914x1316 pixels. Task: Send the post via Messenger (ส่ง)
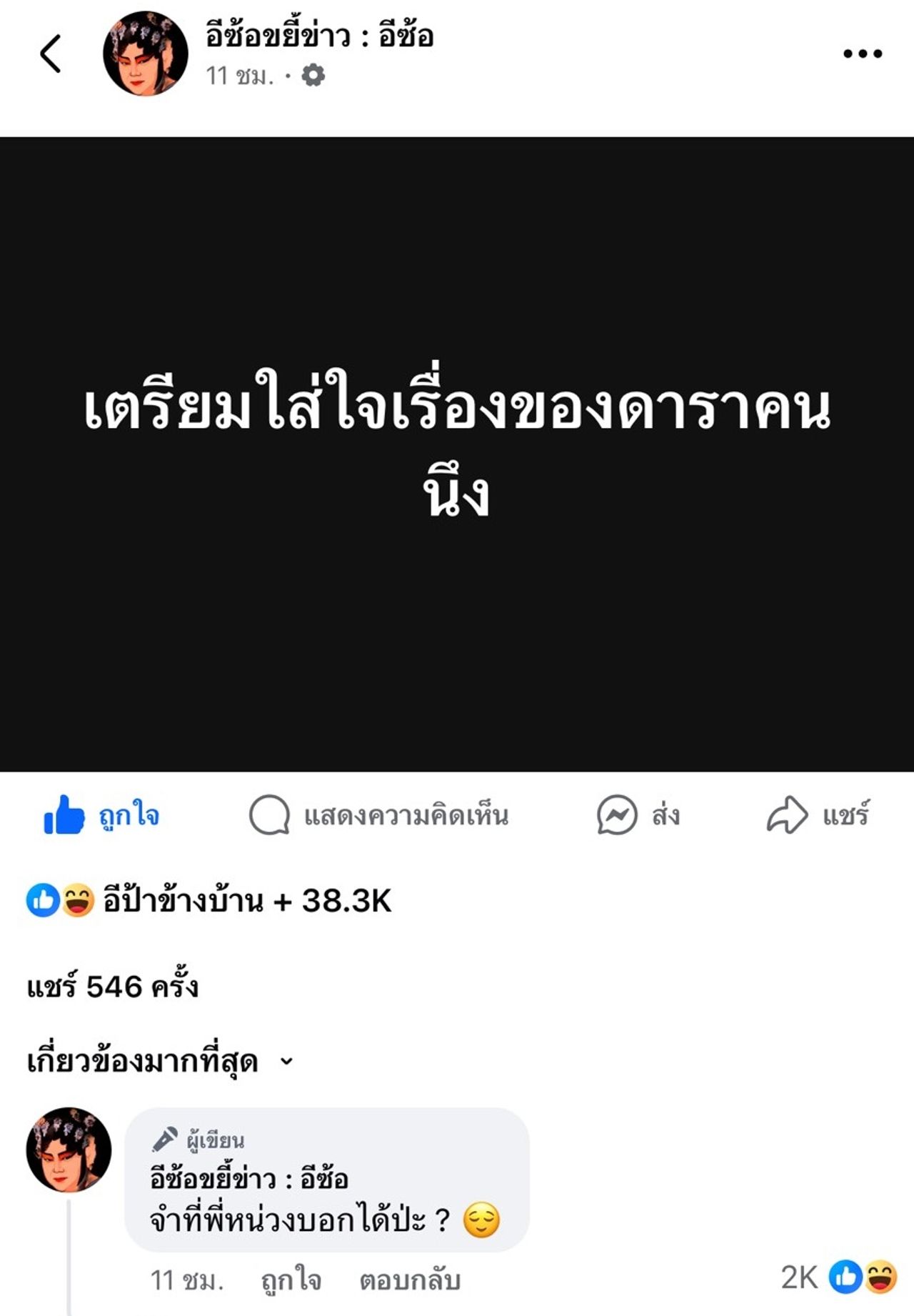[638, 815]
